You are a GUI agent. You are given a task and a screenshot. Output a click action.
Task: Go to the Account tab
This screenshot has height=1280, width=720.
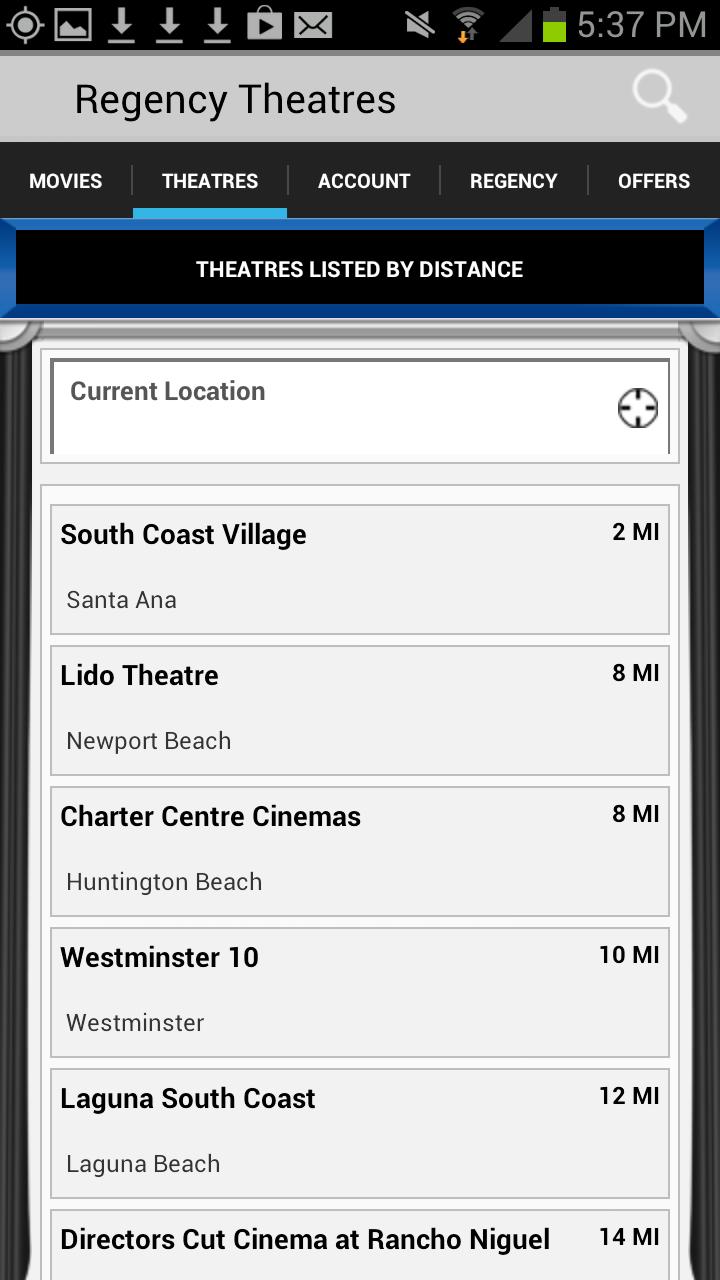(364, 181)
